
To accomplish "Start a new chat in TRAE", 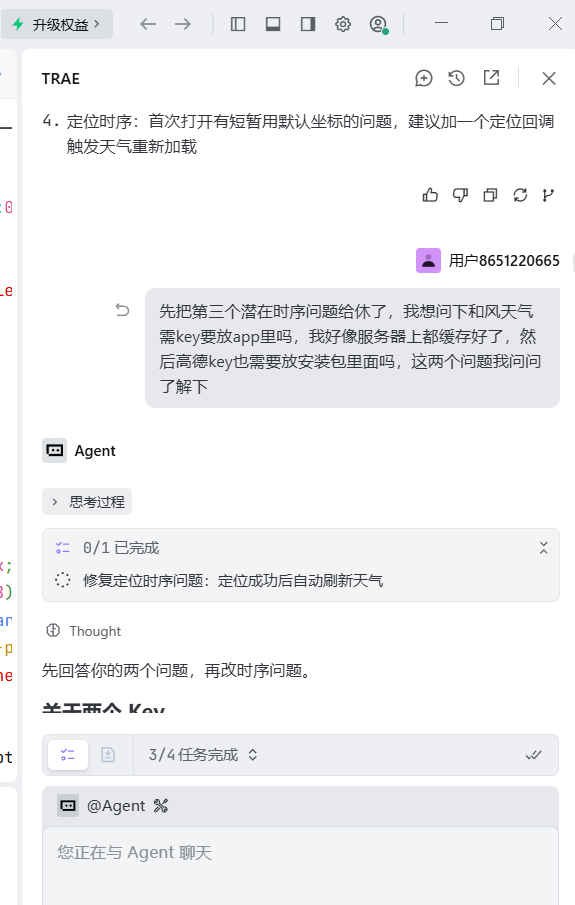I will pos(424,78).
